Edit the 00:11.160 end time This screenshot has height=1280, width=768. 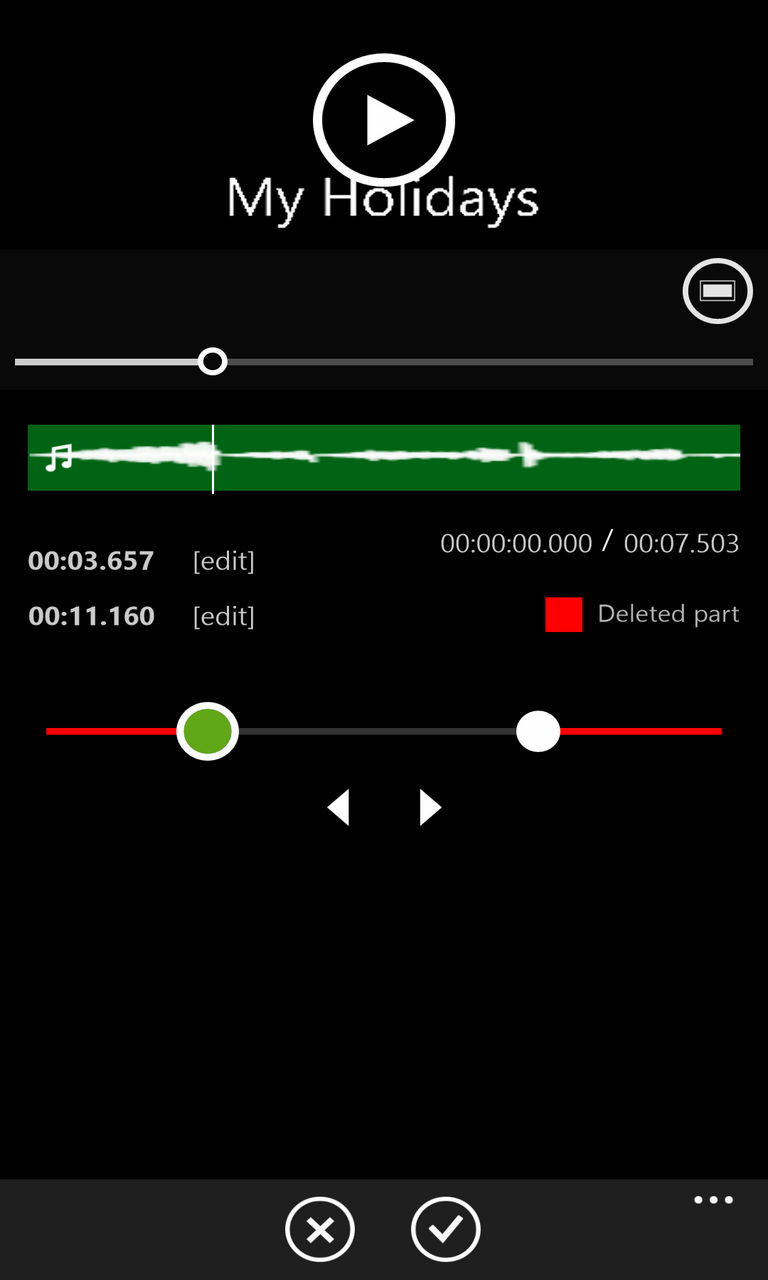(x=224, y=617)
